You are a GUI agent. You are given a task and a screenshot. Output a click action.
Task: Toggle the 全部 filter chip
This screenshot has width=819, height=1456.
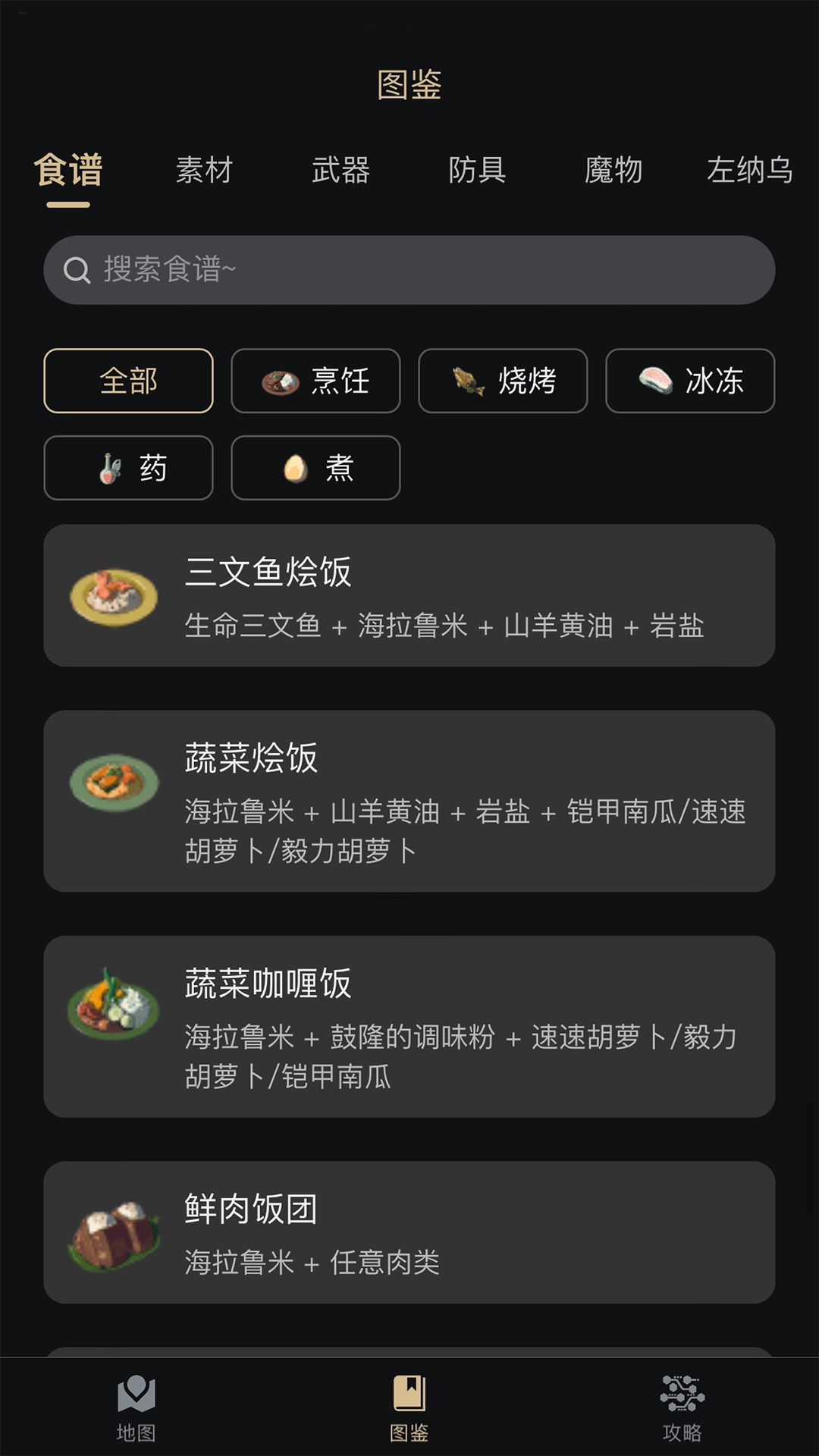pos(128,381)
